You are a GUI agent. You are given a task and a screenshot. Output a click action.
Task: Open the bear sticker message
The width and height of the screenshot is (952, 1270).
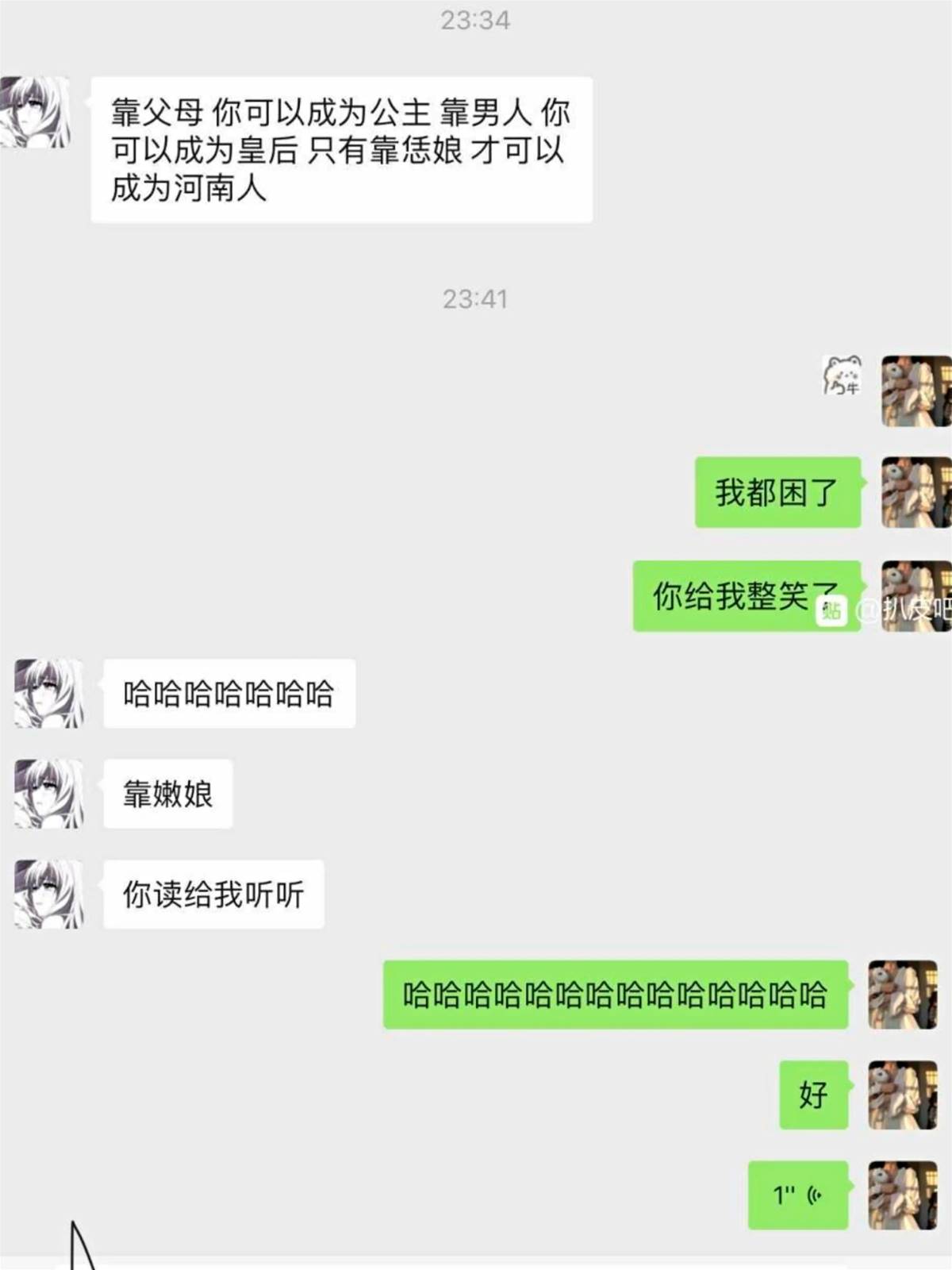pos(843,376)
